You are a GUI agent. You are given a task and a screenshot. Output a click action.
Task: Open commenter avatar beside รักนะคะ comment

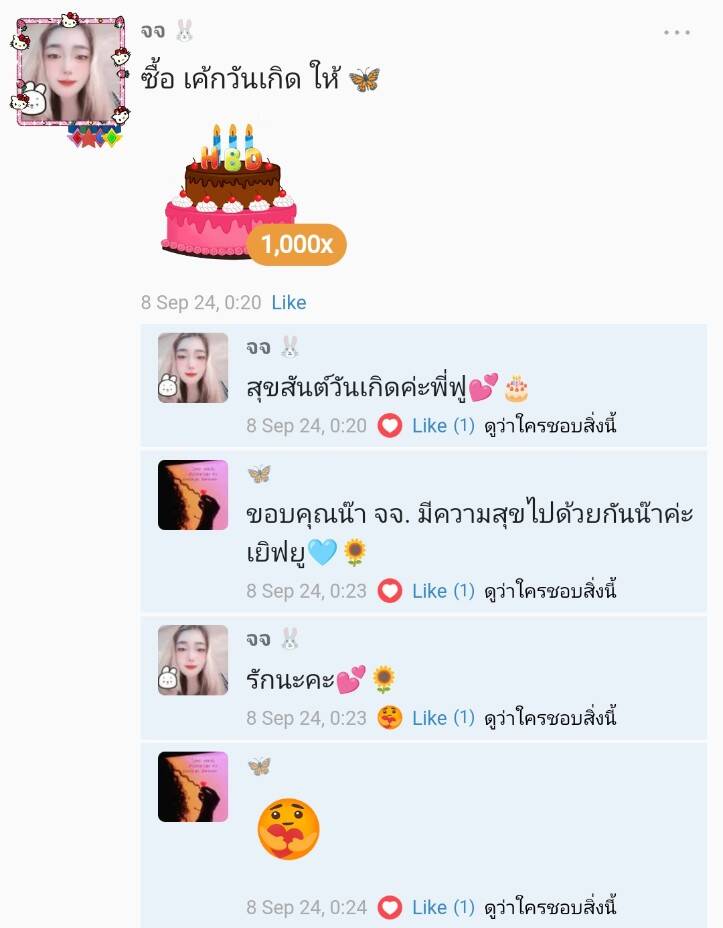pos(193,660)
